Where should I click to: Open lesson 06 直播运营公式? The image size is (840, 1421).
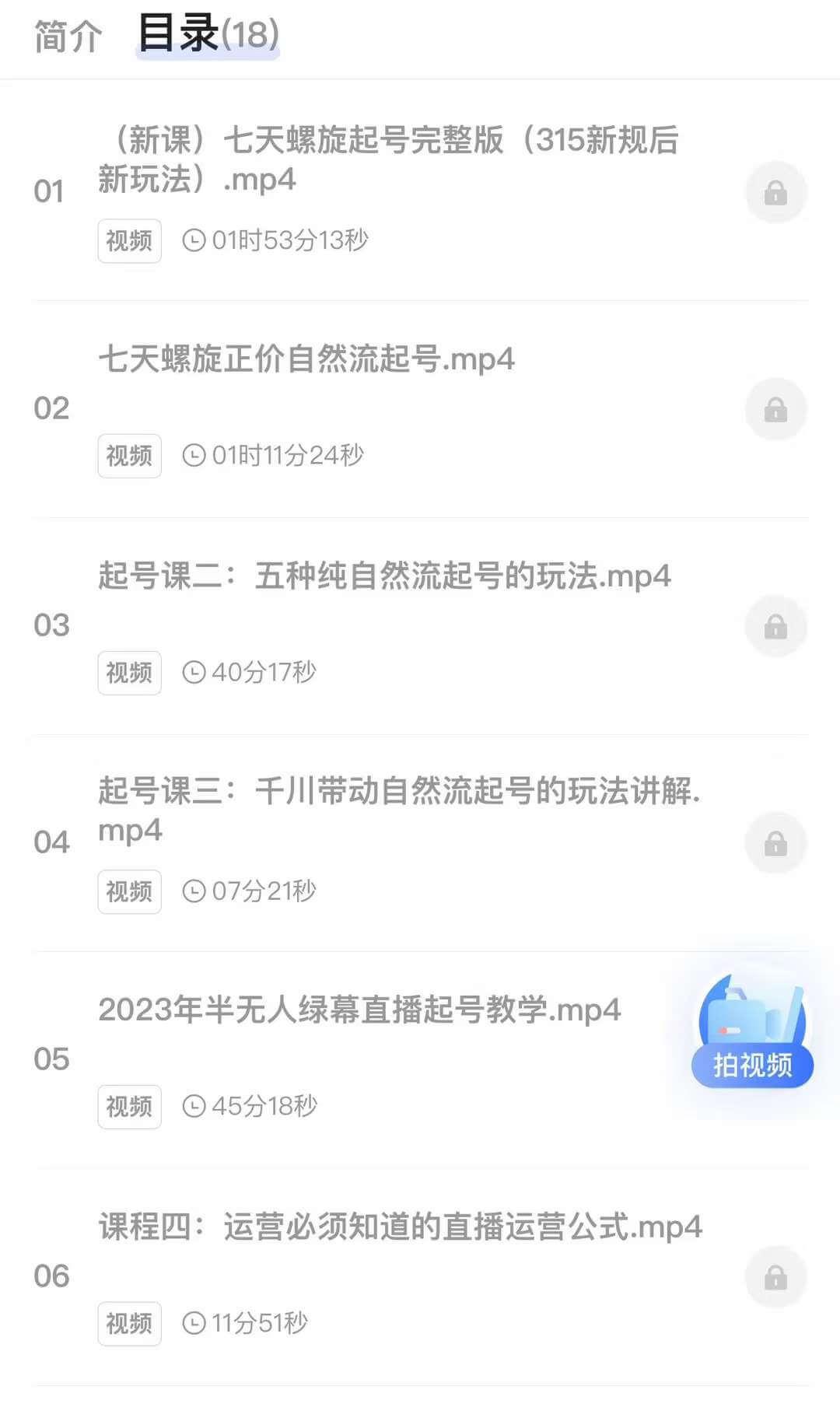(400, 1227)
